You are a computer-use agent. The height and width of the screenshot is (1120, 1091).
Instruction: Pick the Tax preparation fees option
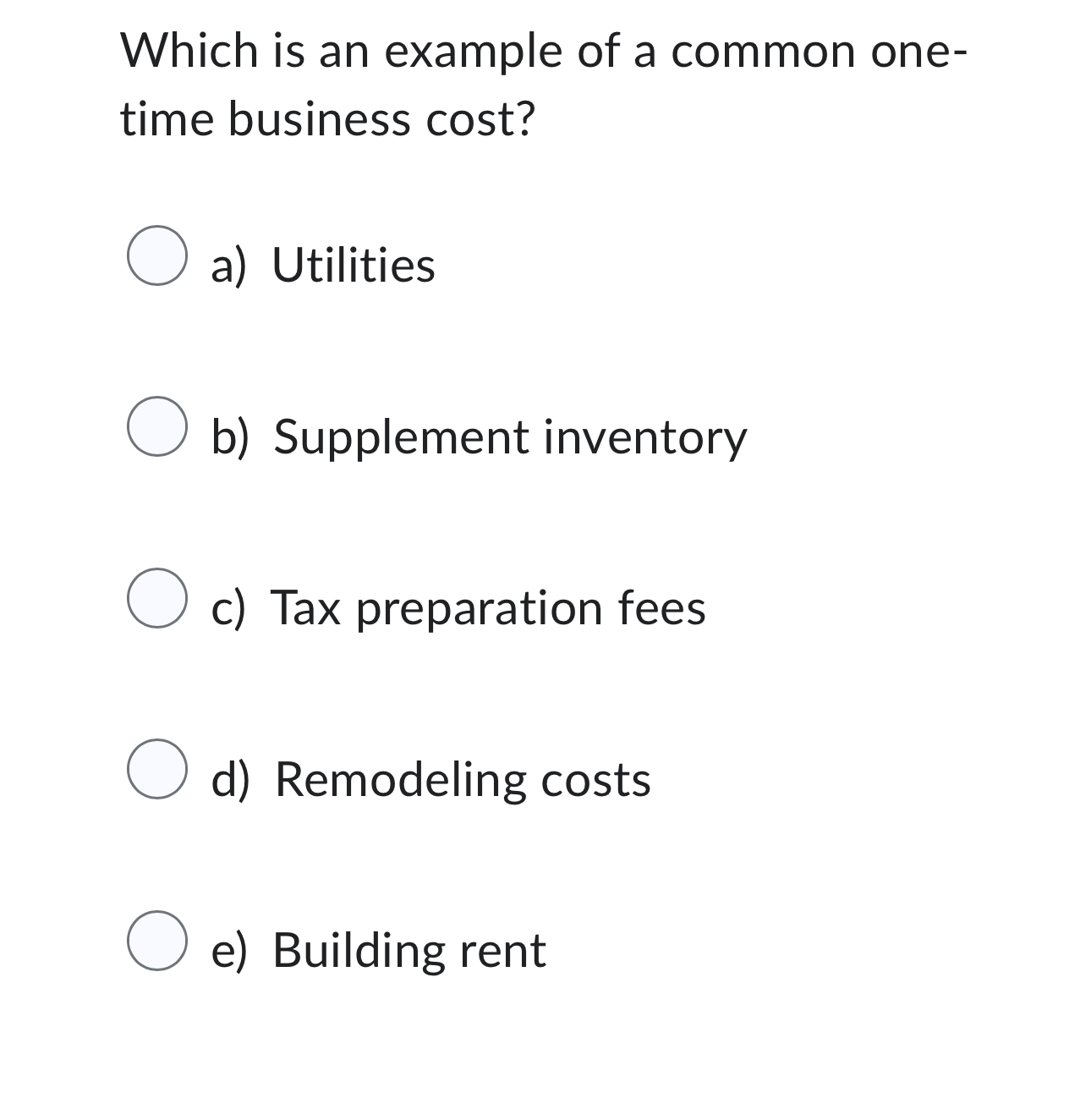click(157, 600)
